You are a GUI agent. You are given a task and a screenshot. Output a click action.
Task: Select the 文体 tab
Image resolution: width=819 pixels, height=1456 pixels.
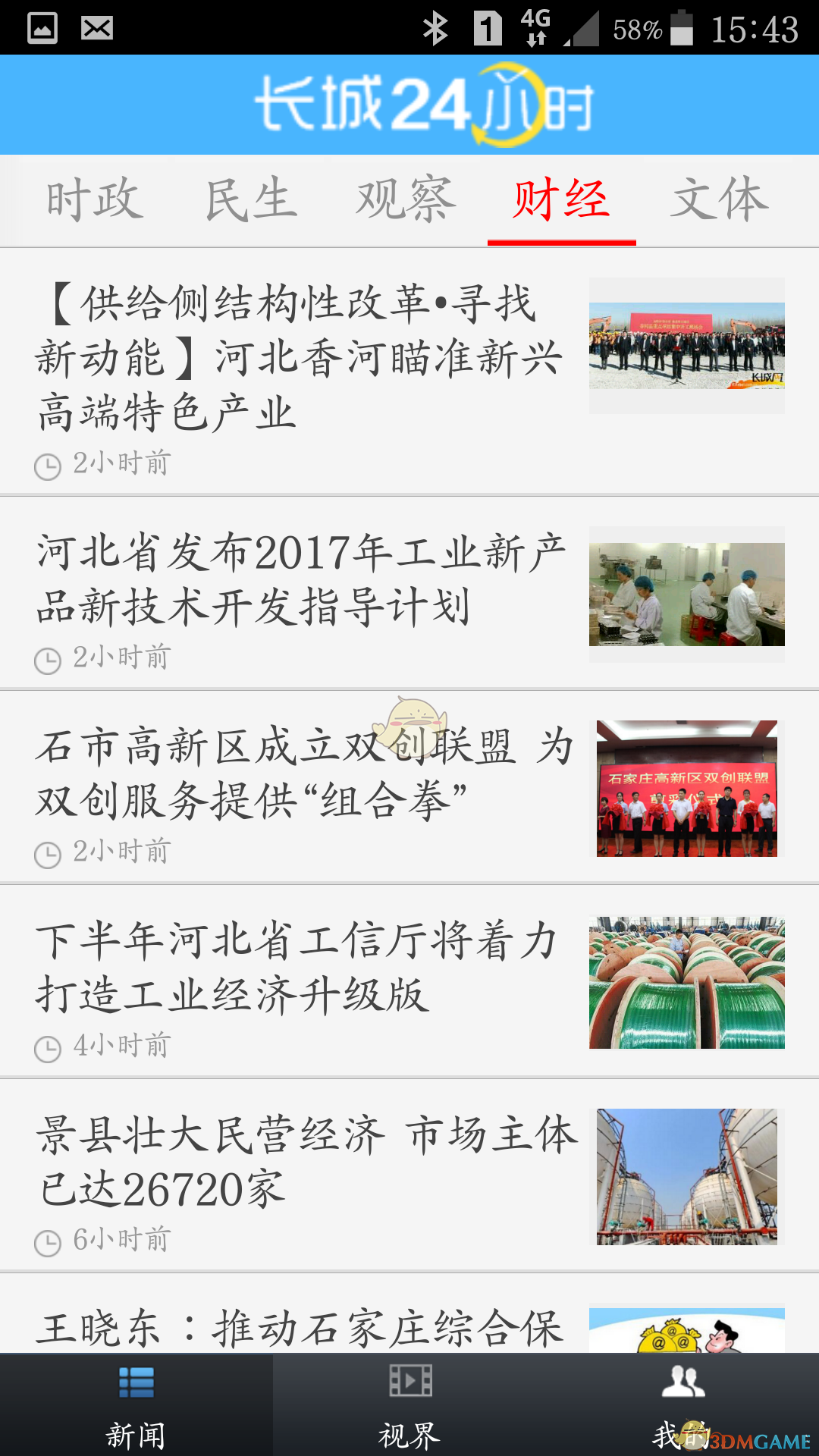(x=720, y=199)
